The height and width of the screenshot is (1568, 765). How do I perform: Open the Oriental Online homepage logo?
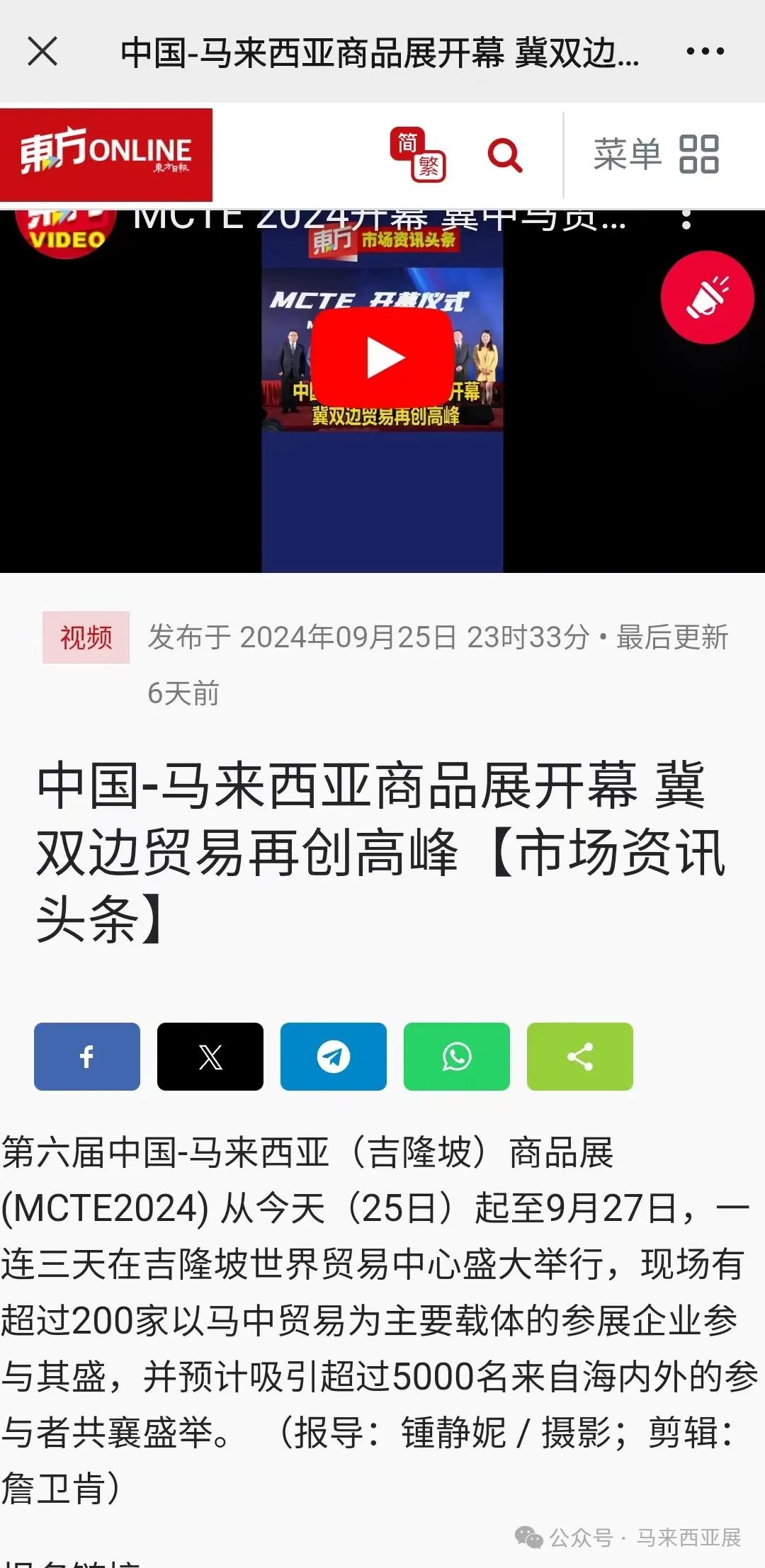(106, 154)
